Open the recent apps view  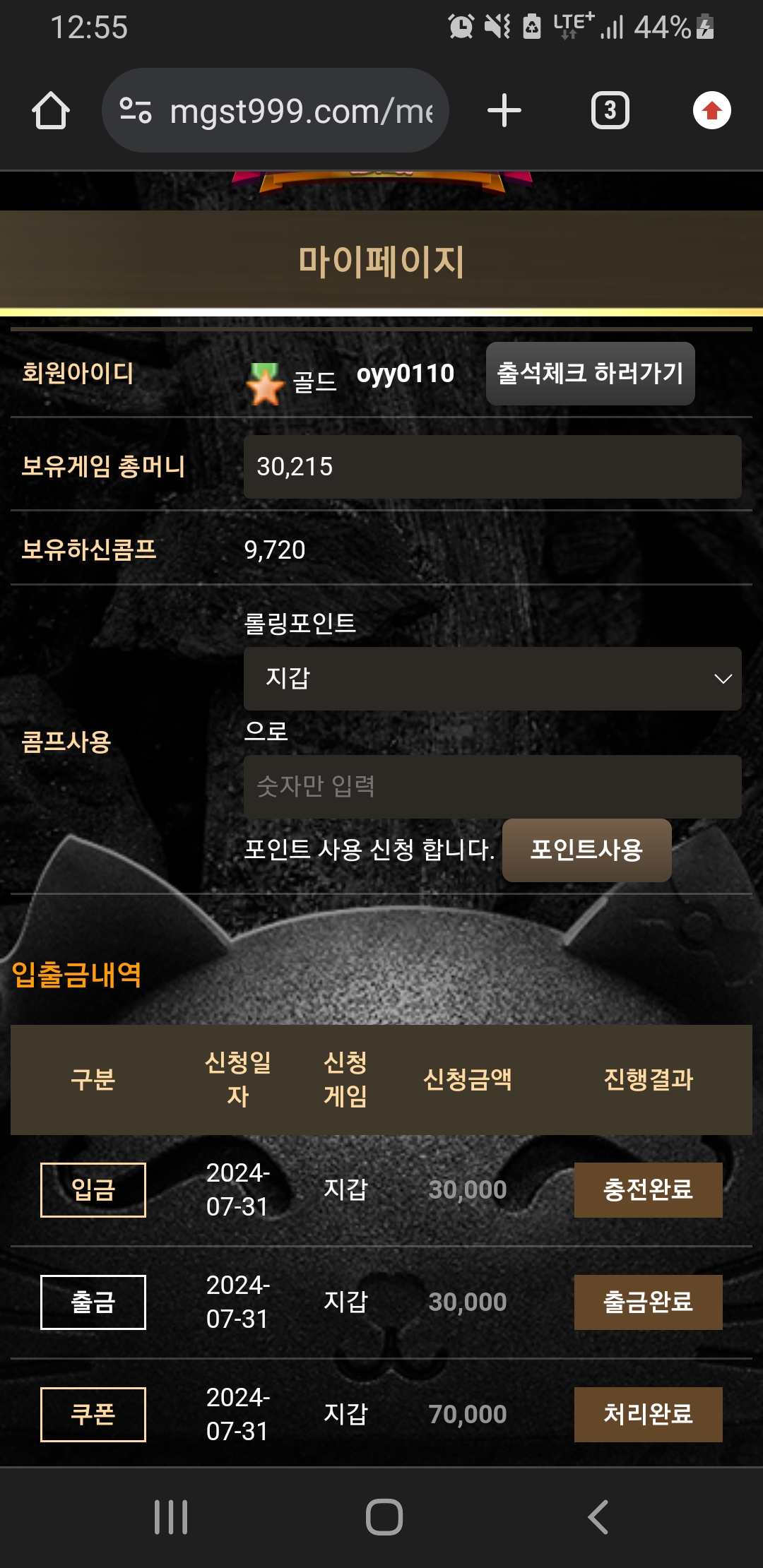coord(171,1516)
